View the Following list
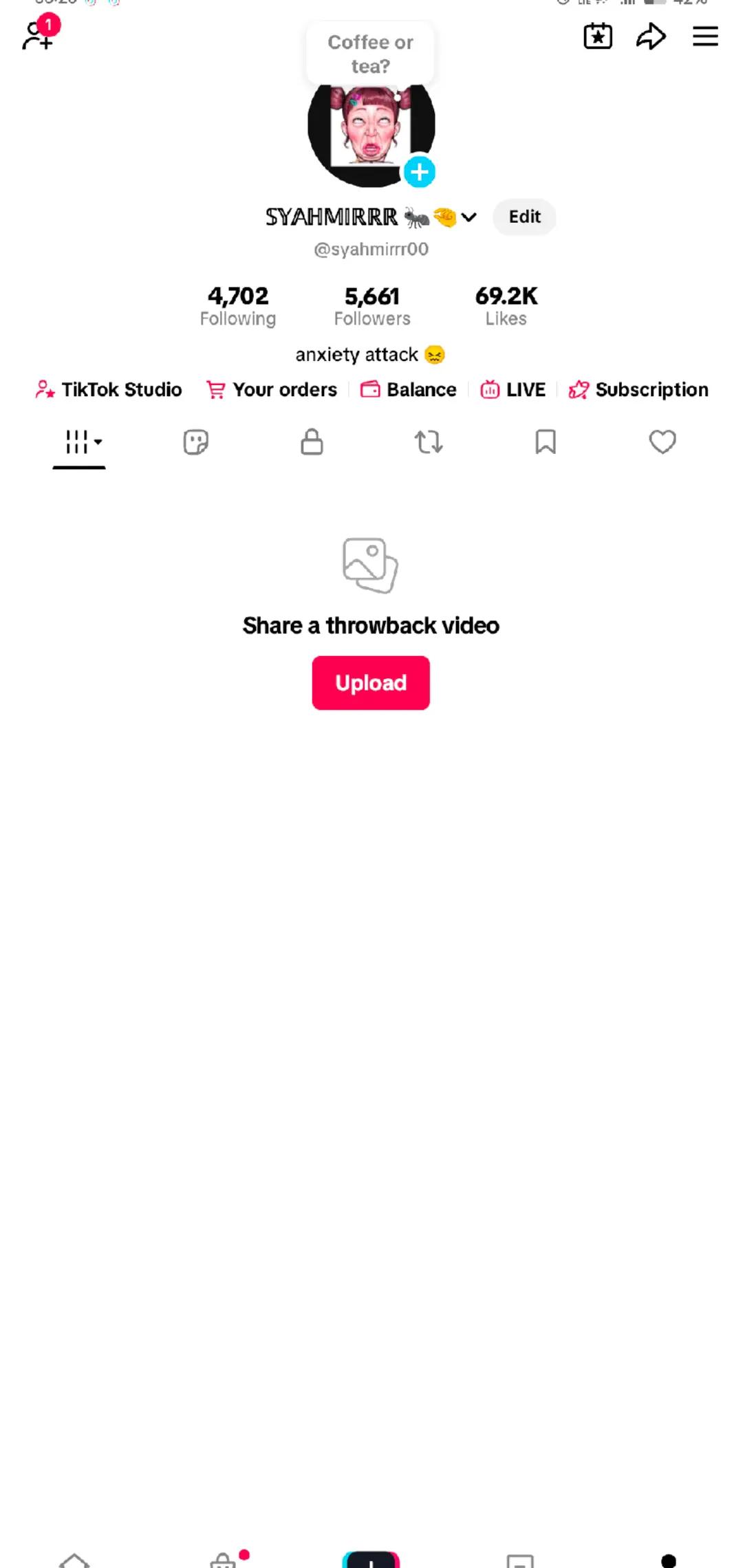743x1568 pixels. pos(238,306)
